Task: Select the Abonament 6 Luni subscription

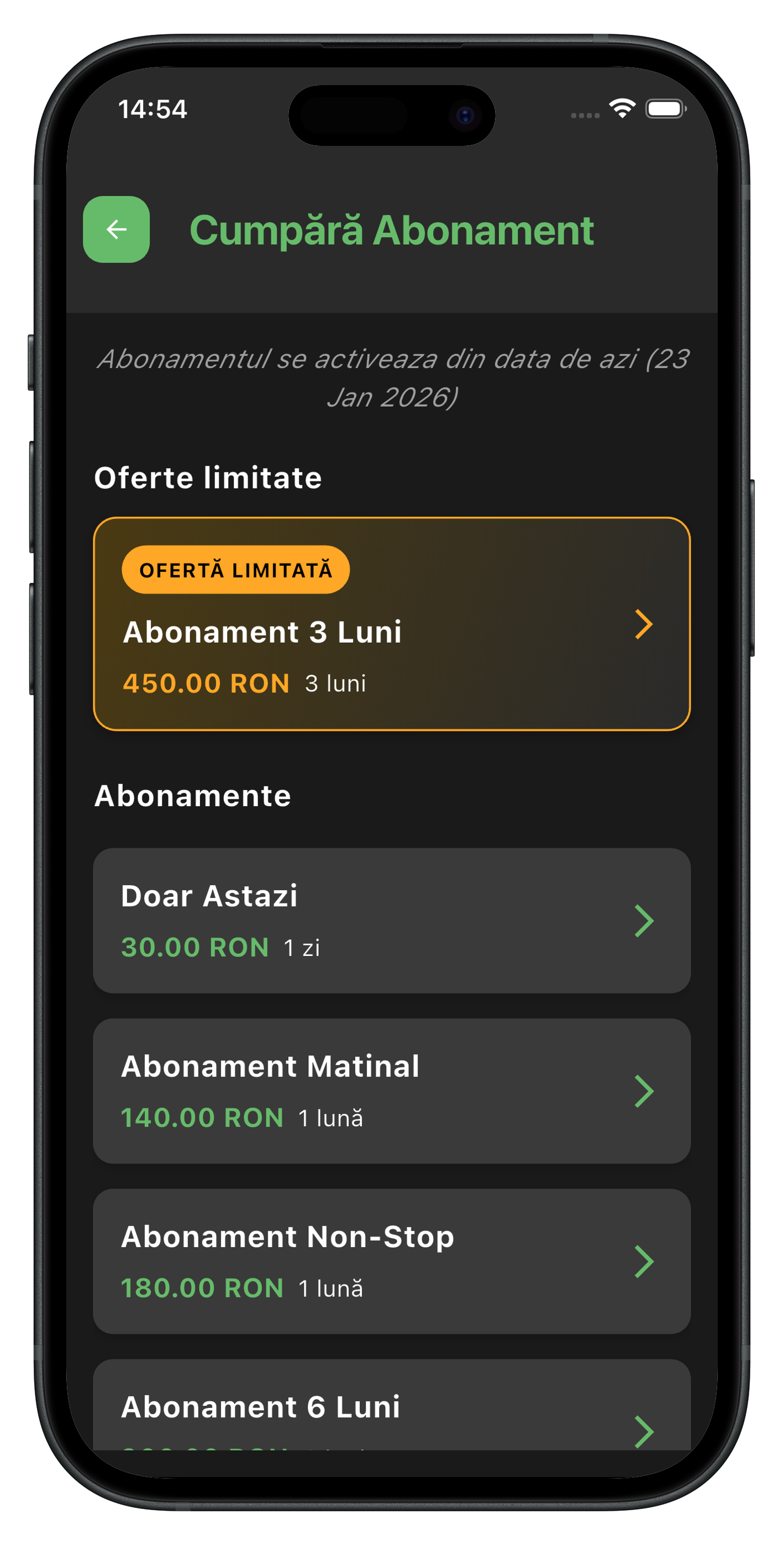Action: click(391, 1410)
